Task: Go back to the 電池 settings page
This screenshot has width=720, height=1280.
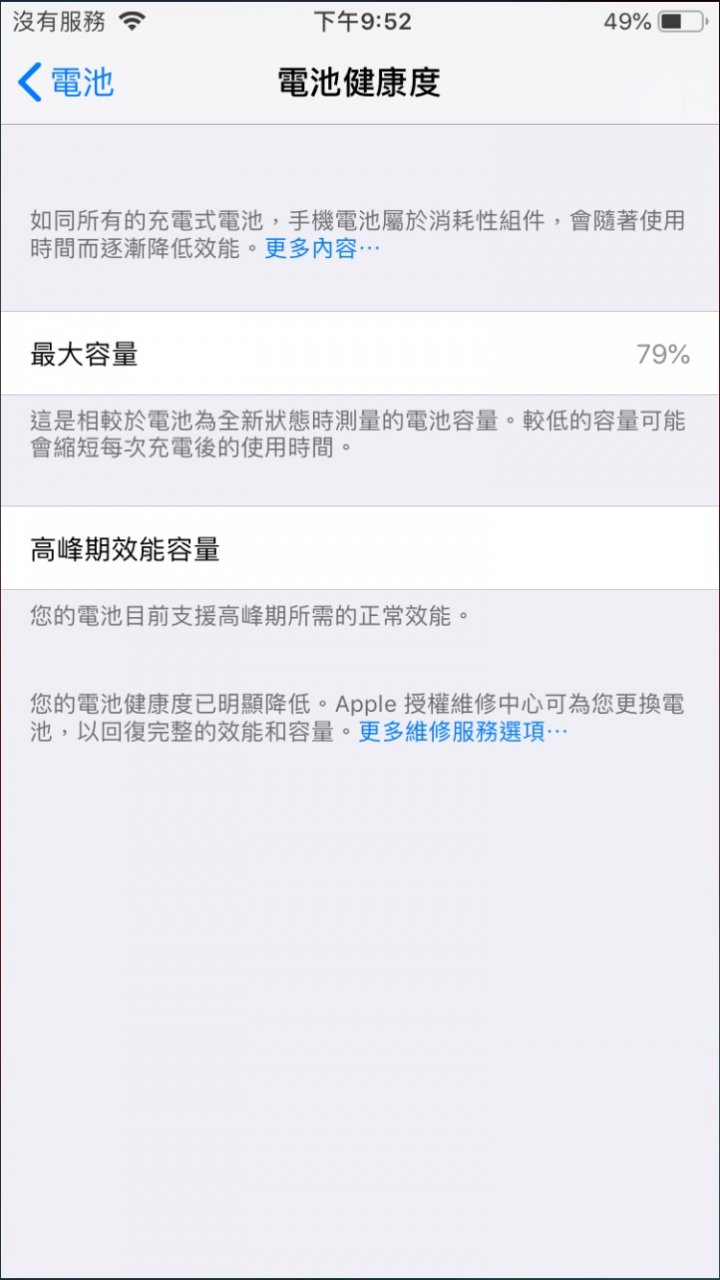Action: [x=66, y=83]
